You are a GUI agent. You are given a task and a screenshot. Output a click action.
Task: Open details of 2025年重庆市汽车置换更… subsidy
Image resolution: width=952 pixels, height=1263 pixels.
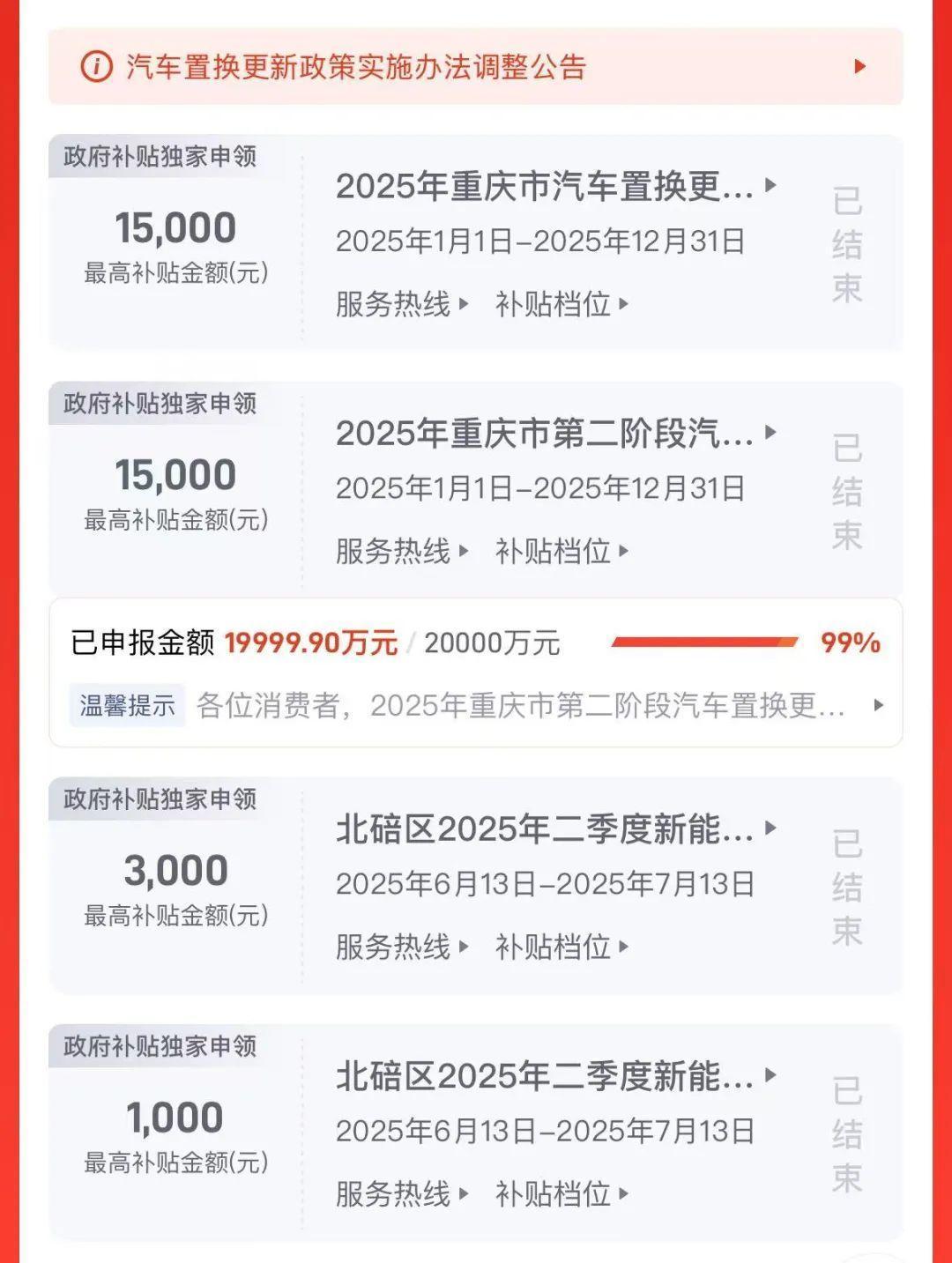coord(555,187)
